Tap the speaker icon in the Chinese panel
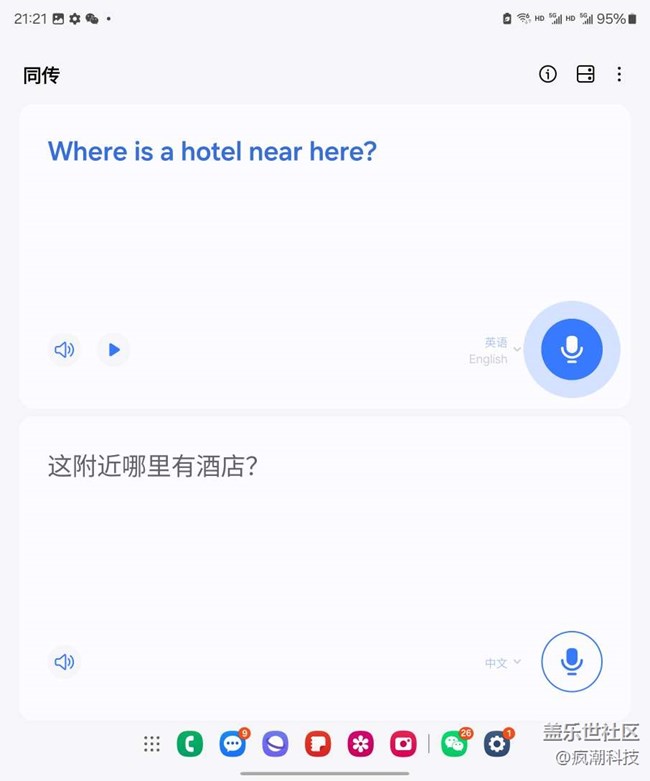The width and height of the screenshot is (650, 781). (x=64, y=662)
